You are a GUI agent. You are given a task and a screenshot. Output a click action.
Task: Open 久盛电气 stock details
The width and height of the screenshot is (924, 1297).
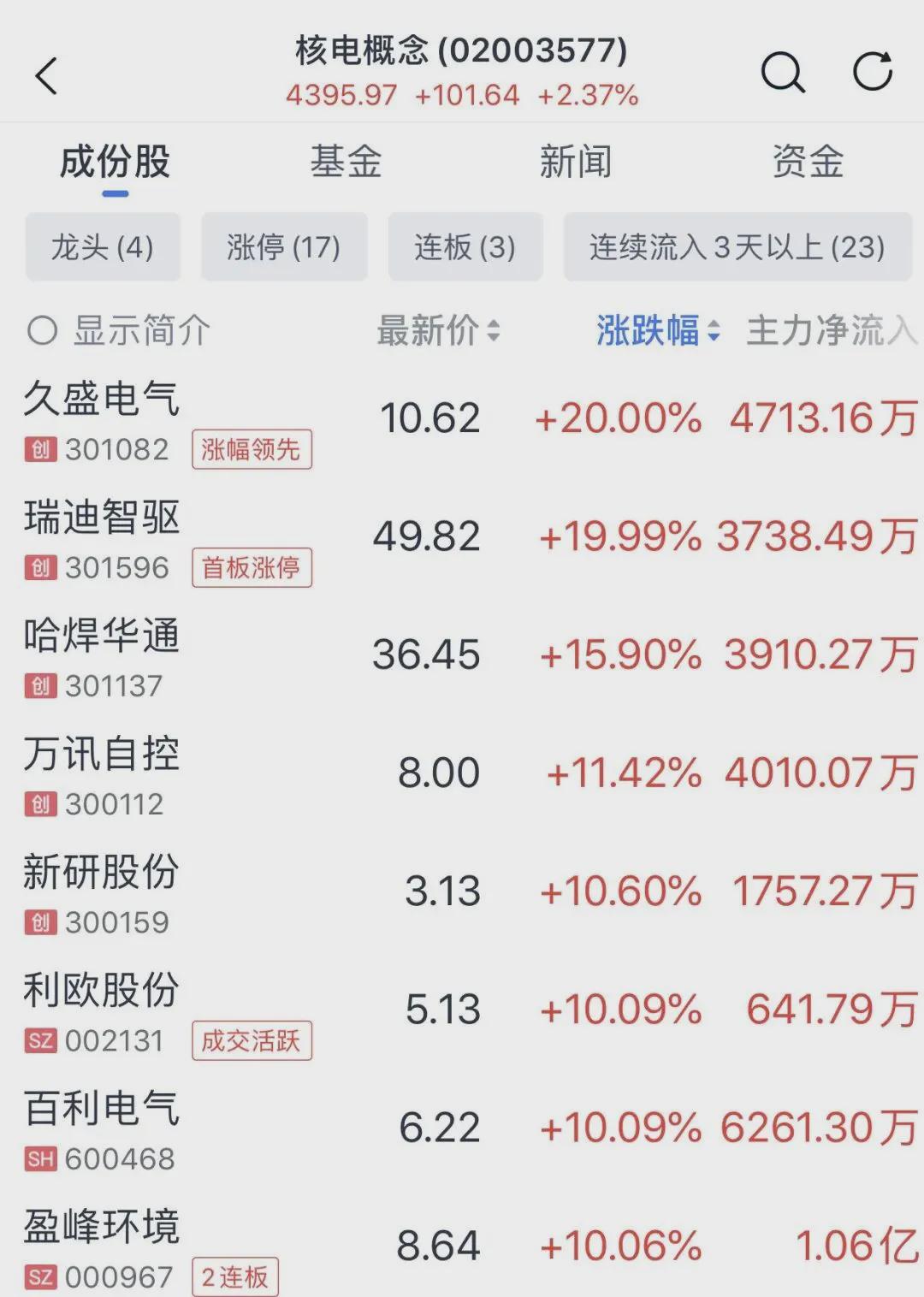point(462,419)
